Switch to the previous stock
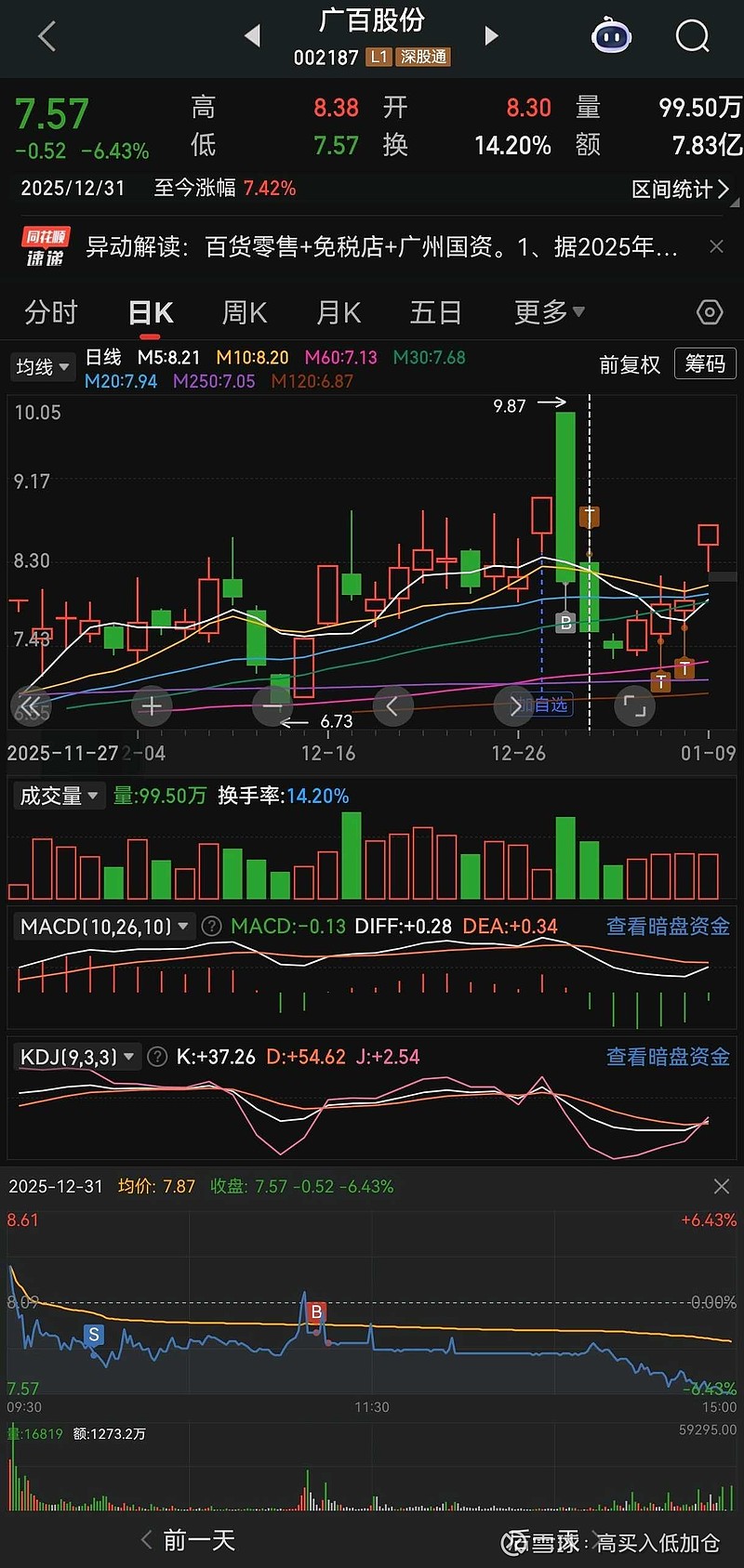Screen dimensions: 744x1568 [252, 36]
